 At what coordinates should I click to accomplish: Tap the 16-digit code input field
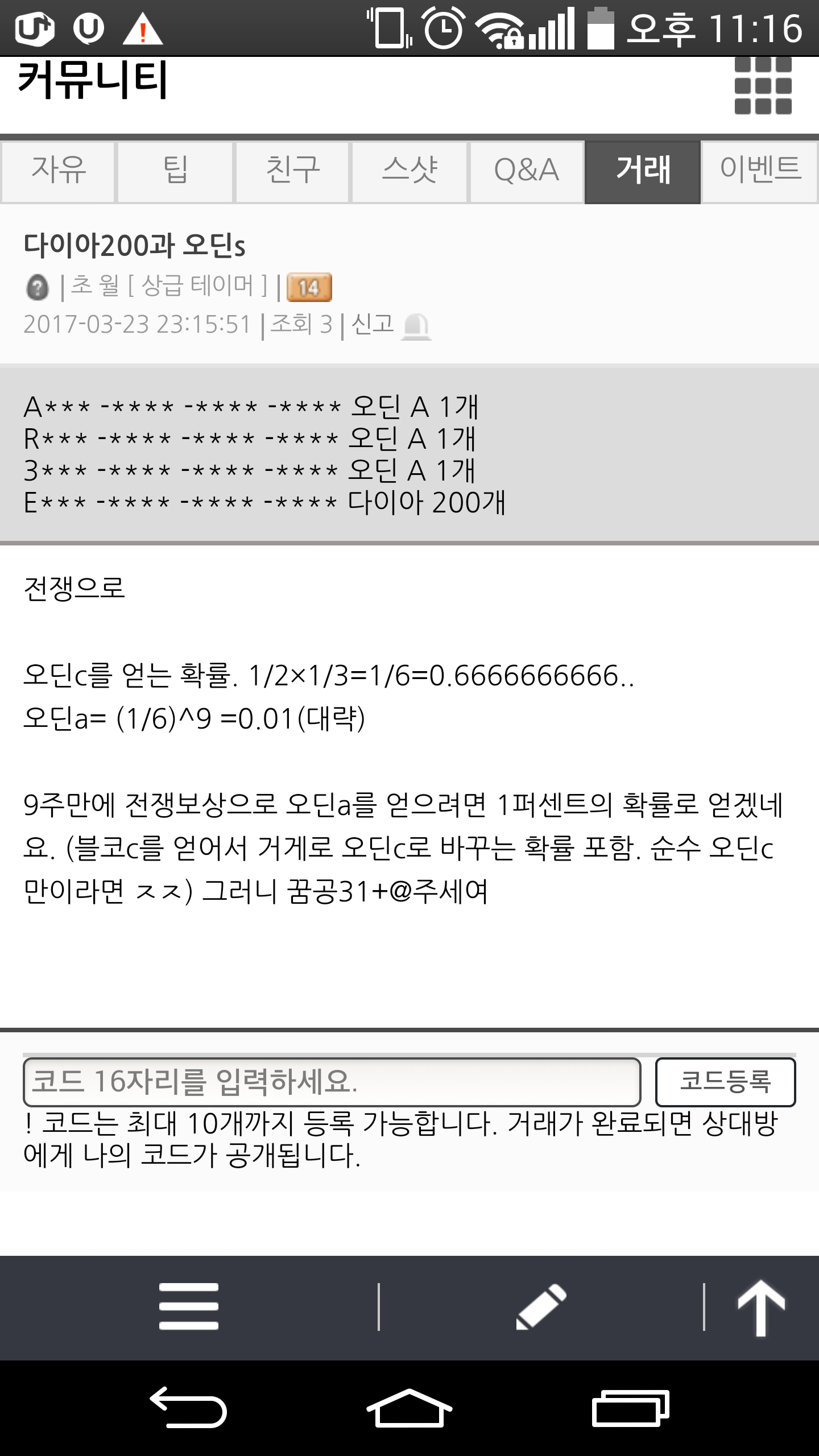coord(332,1082)
